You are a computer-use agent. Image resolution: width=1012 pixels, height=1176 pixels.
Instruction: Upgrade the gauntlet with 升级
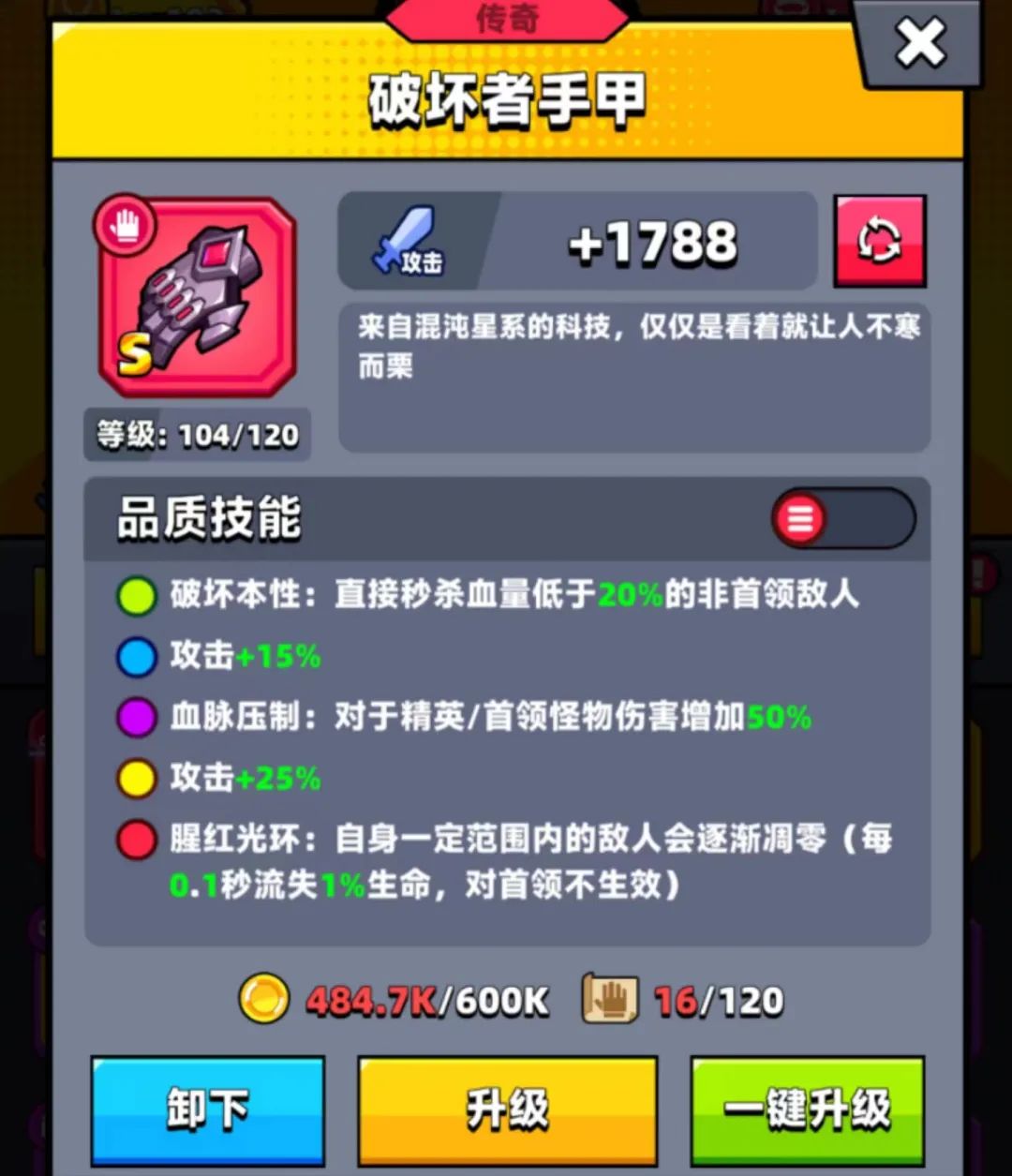click(x=507, y=1109)
